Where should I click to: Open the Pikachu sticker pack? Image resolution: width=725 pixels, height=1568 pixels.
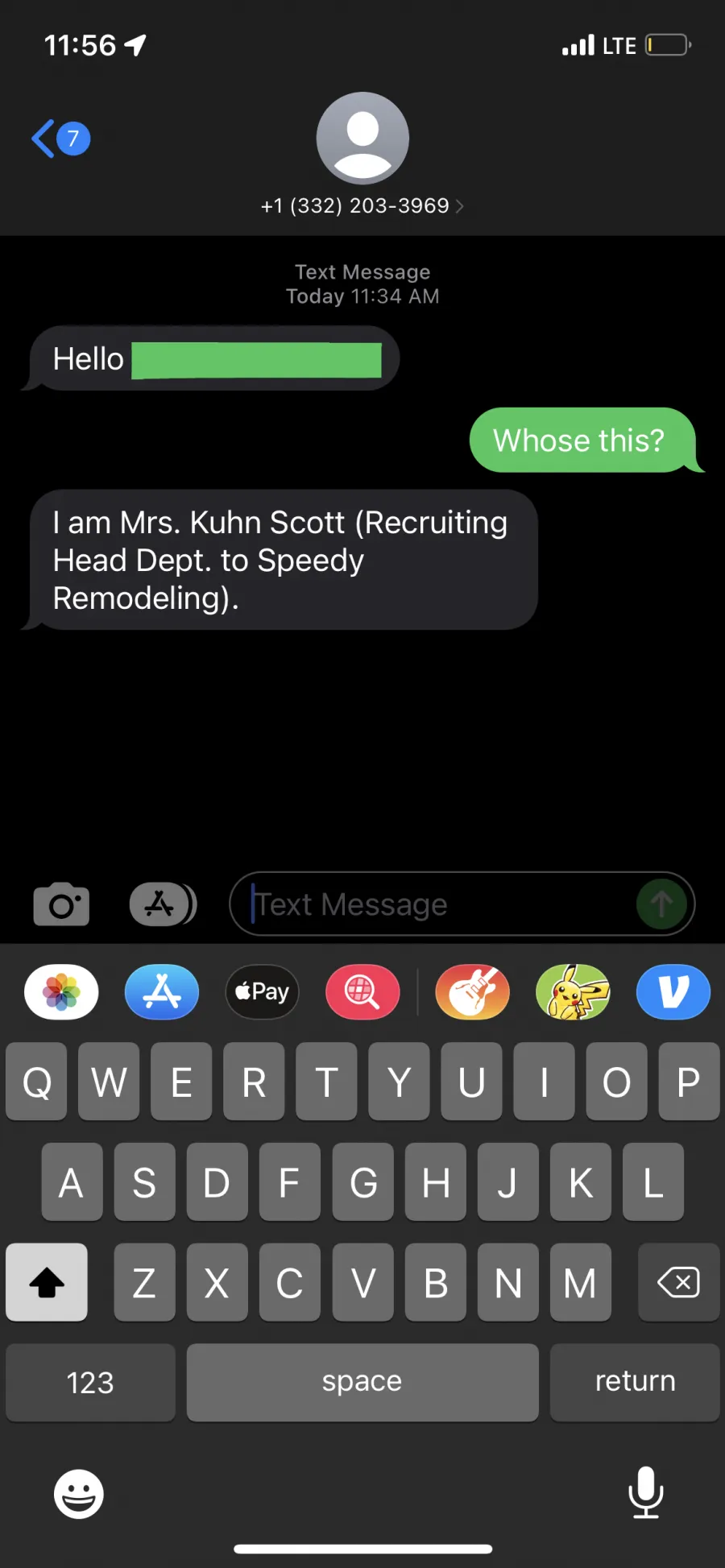pyautogui.click(x=573, y=991)
